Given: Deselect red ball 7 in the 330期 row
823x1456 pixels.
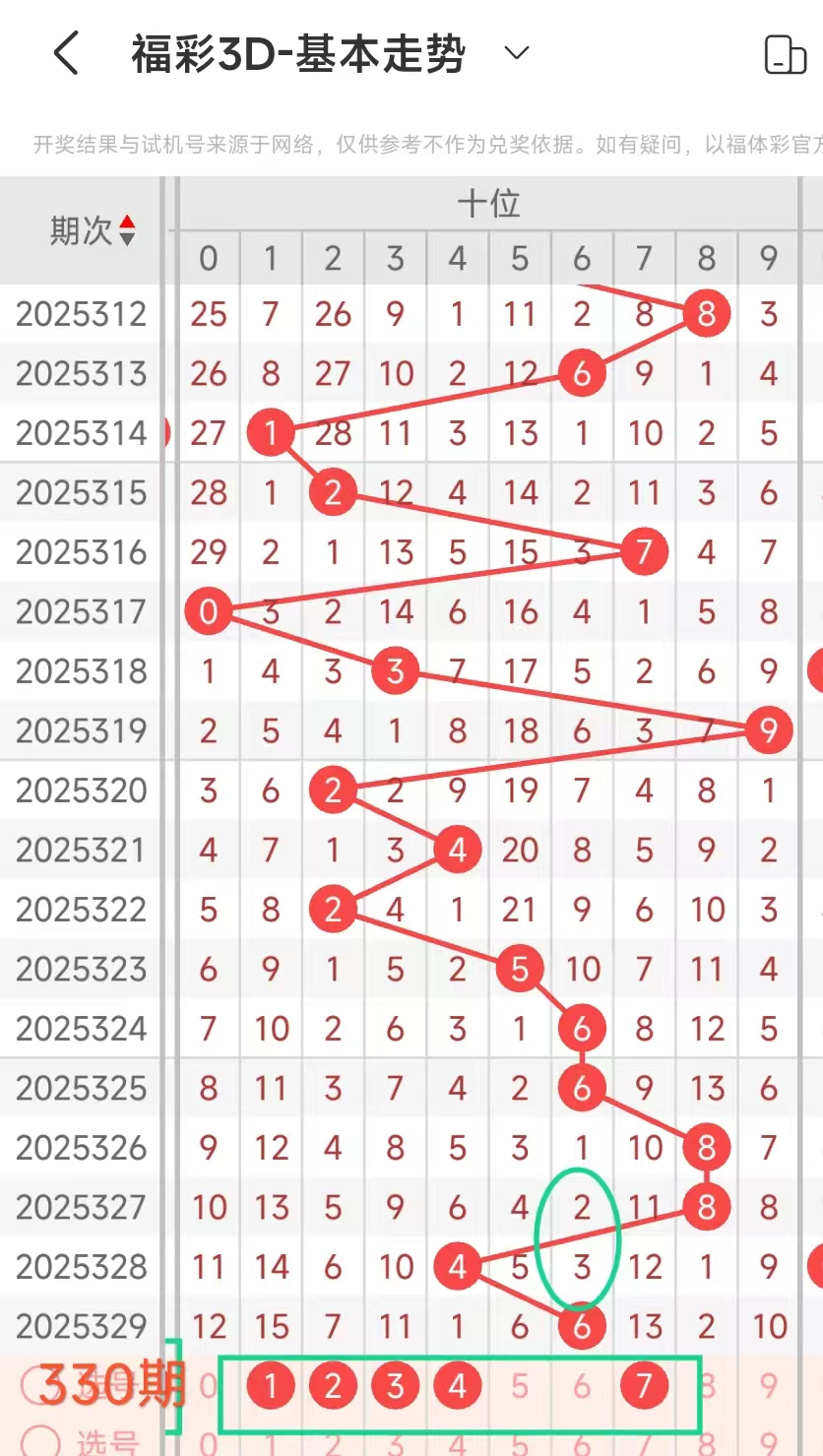Looking at the screenshot, I should pos(644,1386).
